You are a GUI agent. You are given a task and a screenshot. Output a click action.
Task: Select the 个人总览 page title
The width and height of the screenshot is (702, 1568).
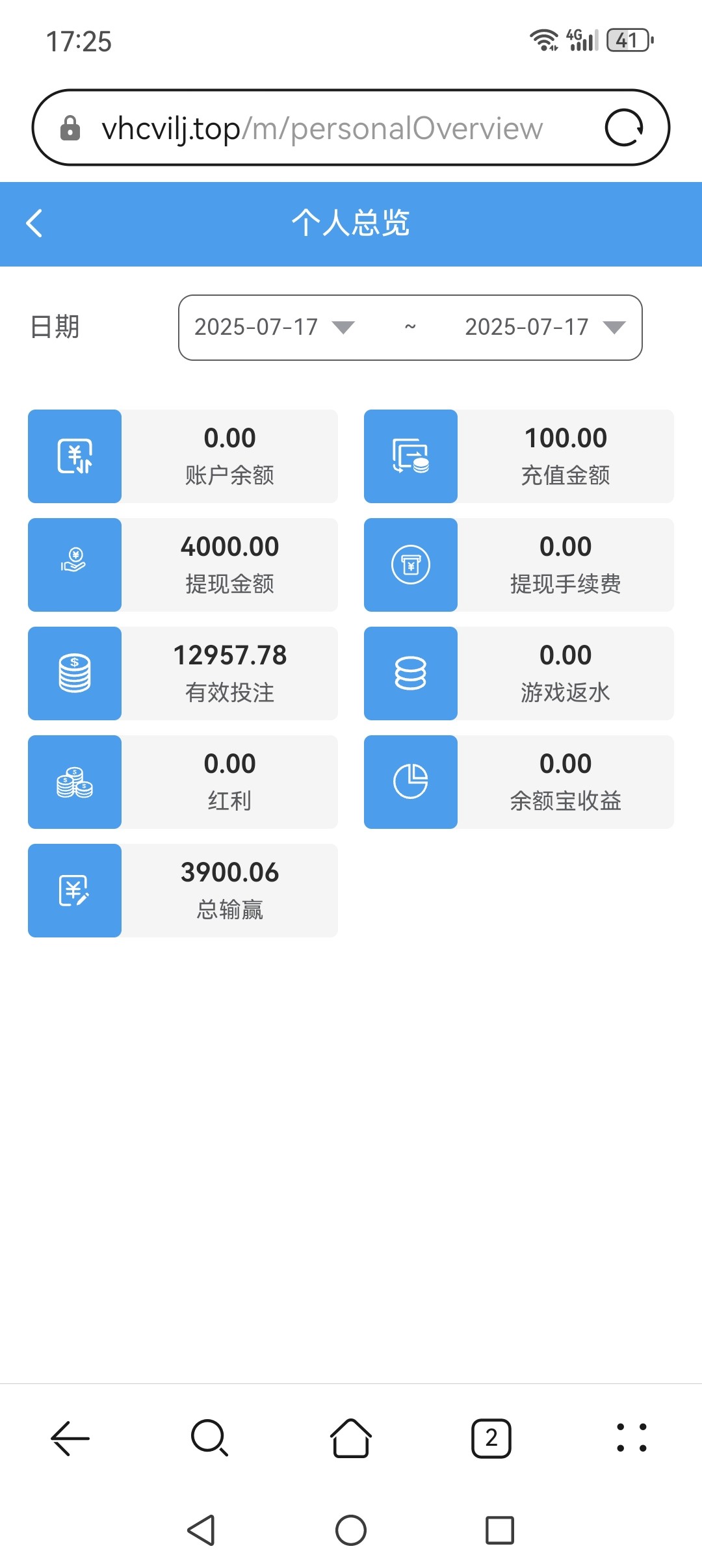(351, 224)
